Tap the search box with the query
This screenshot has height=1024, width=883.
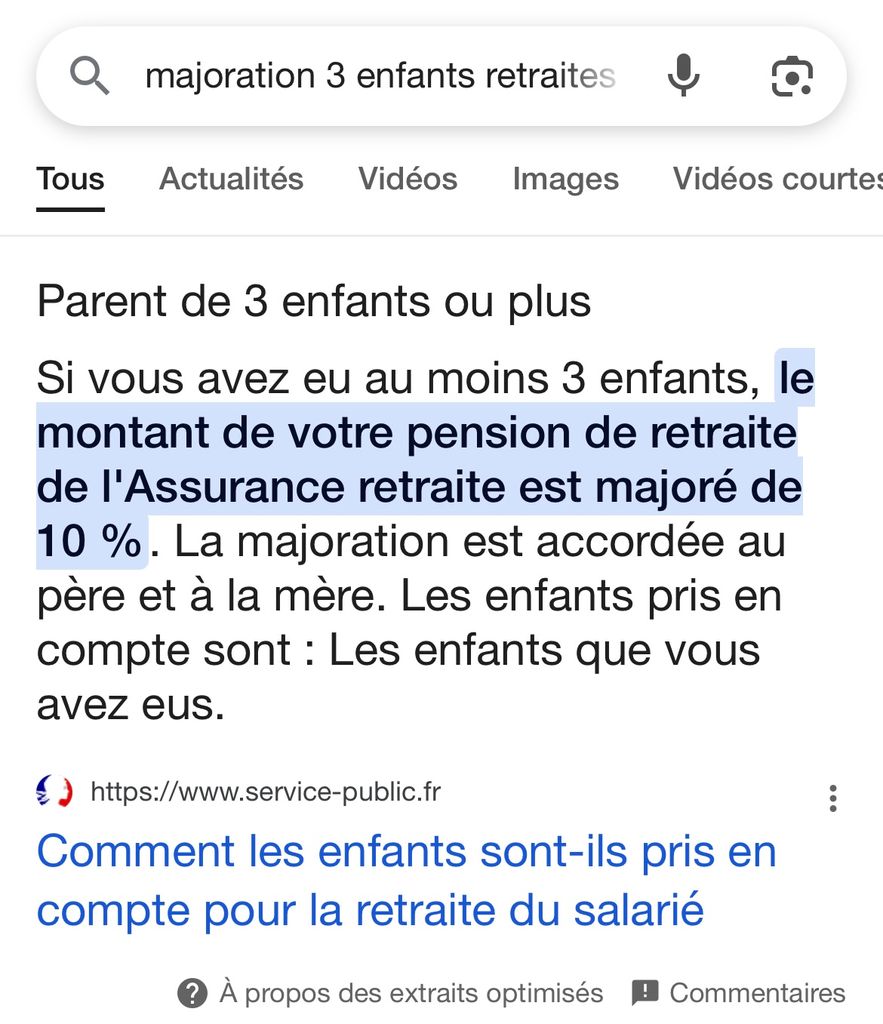pos(380,76)
